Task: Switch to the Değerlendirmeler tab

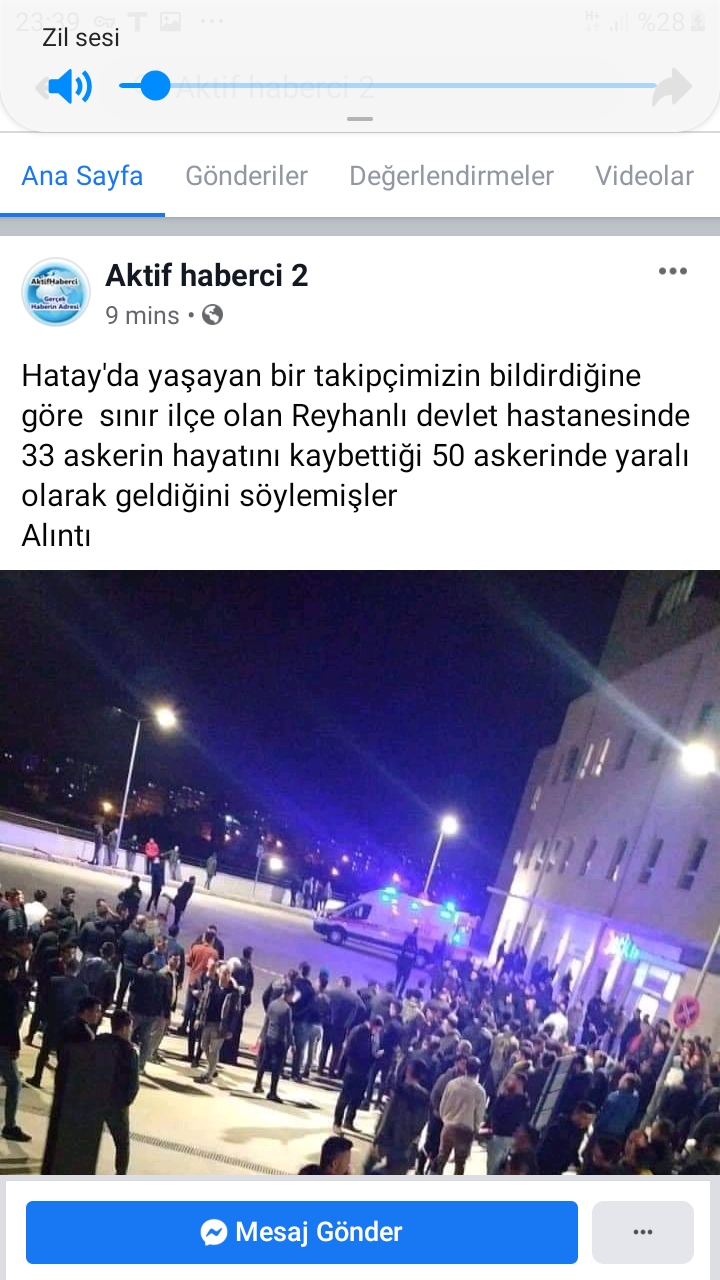Action: pyautogui.click(x=451, y=177)
